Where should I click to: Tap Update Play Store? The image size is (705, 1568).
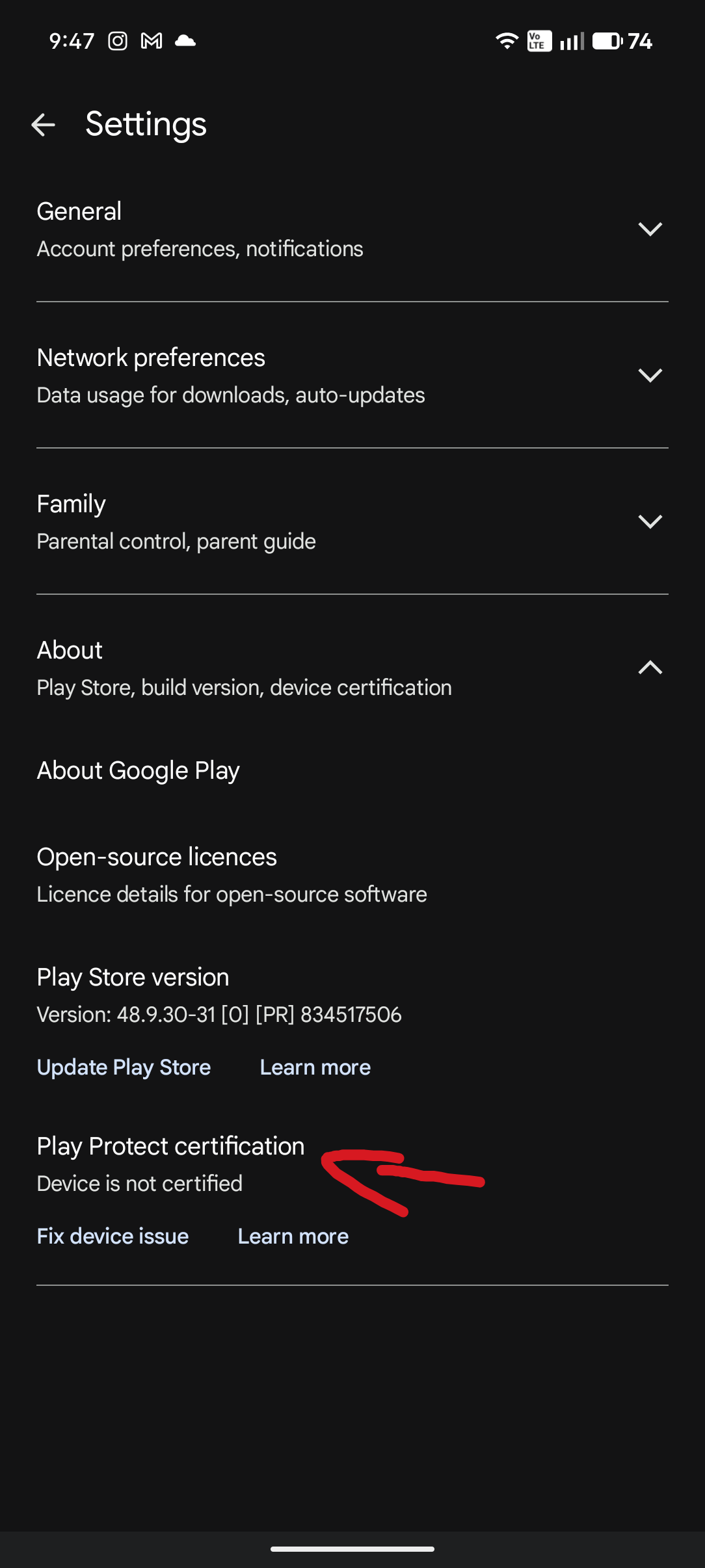click(124, 1067)
